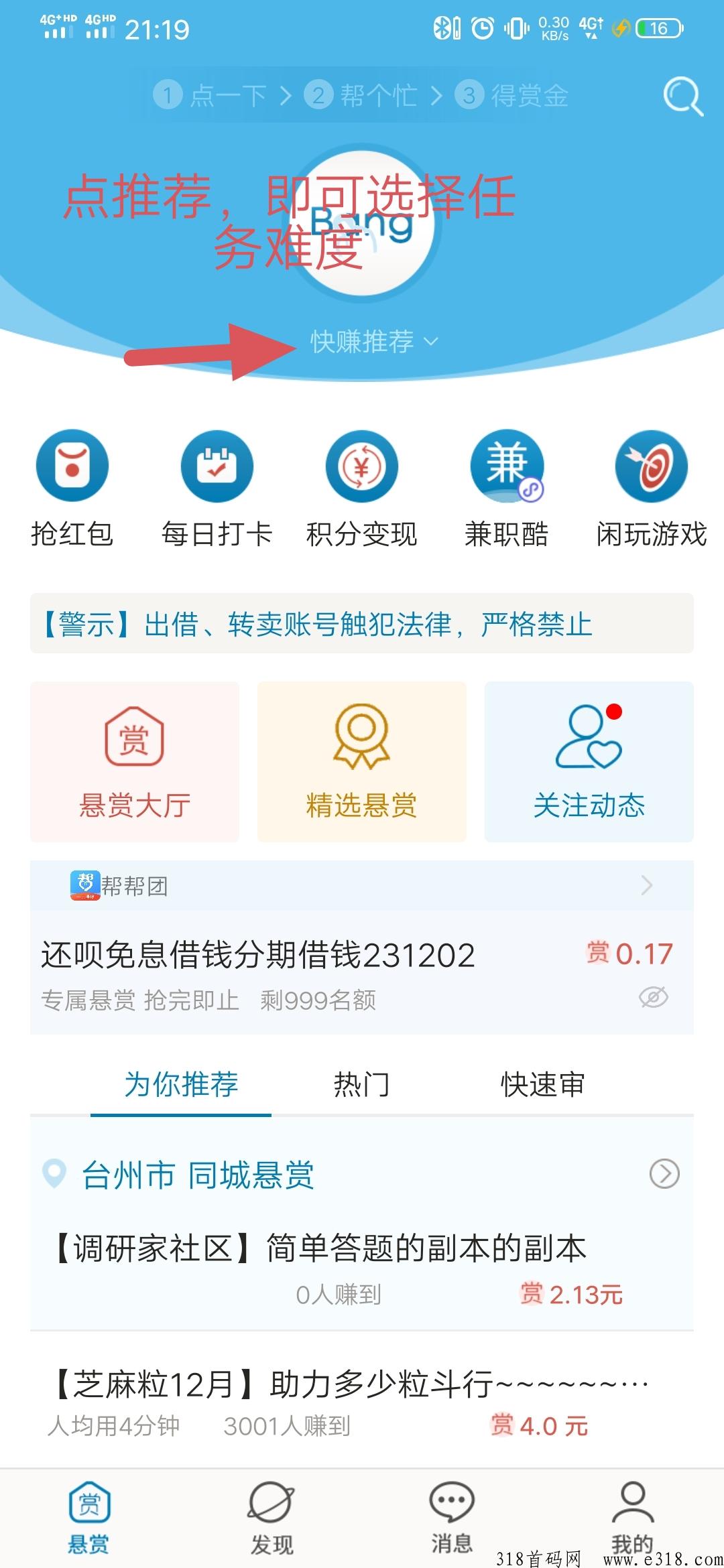Hide the 还呗 task using eye icon
The width and height of the screenshot is (724, 1568).
click(654, 997)
